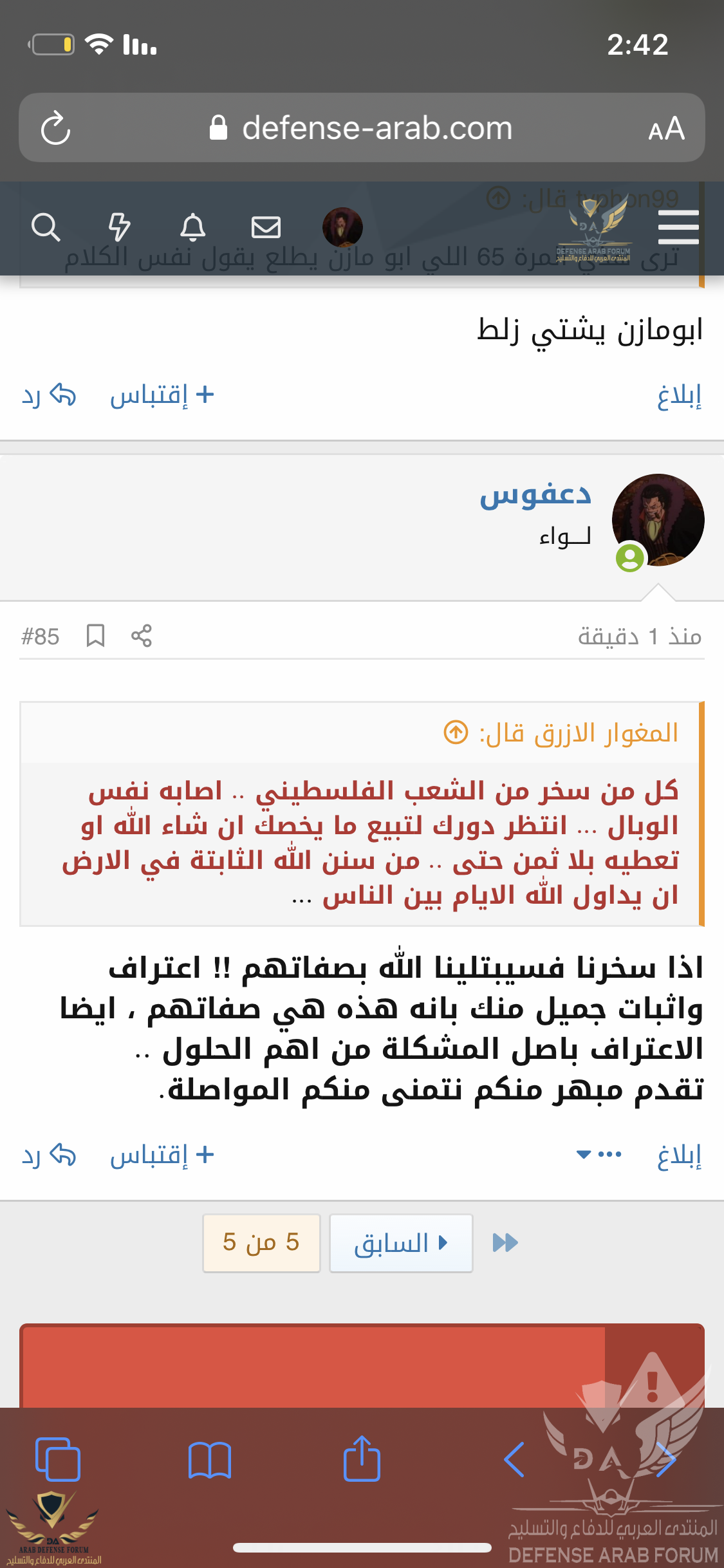Screen dimensions: 724x1568
Task: Open Safari tabs overview
Action: tap(58, 1459)
